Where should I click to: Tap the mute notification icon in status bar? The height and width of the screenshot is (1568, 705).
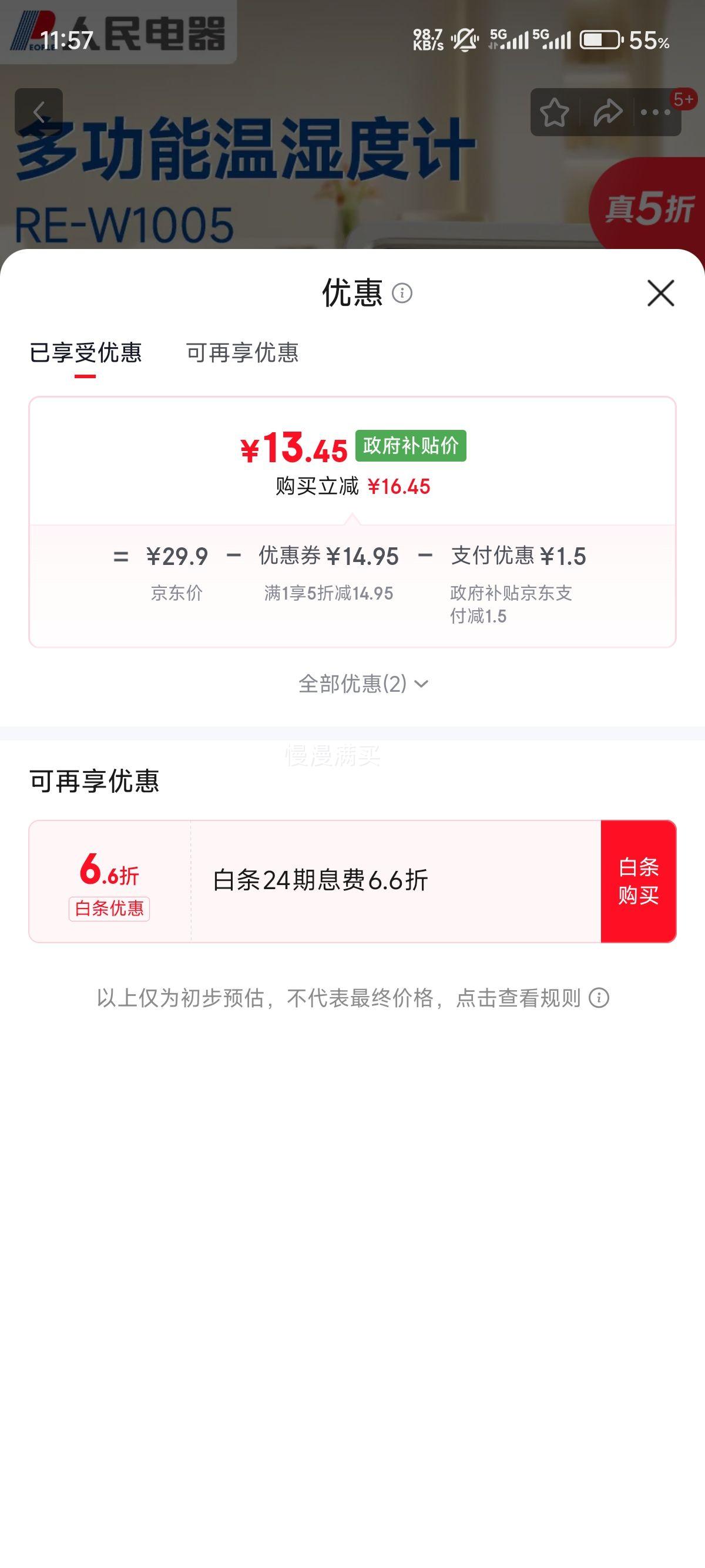click(464, 39)
